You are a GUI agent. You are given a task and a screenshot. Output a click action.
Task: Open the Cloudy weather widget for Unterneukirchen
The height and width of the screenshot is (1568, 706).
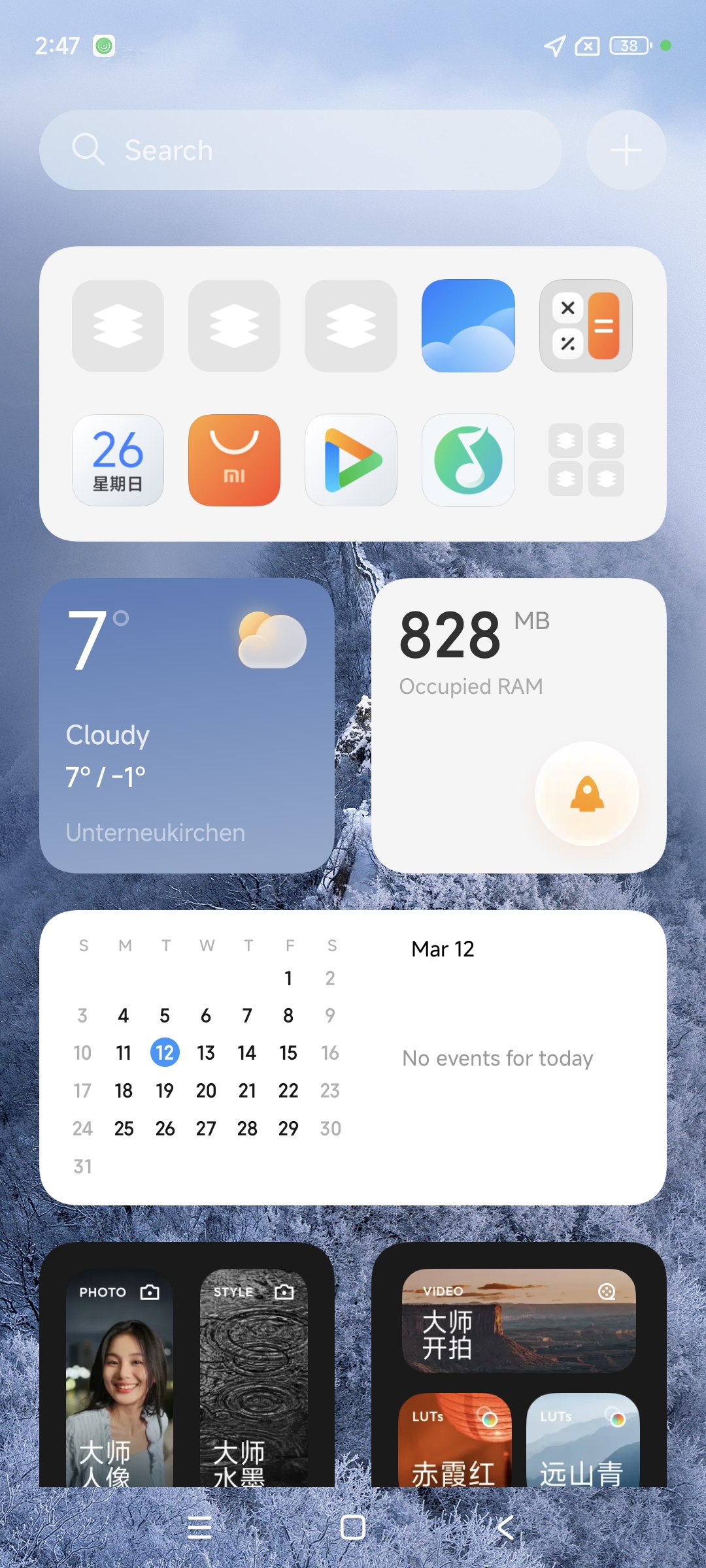(x=187, y=725)
